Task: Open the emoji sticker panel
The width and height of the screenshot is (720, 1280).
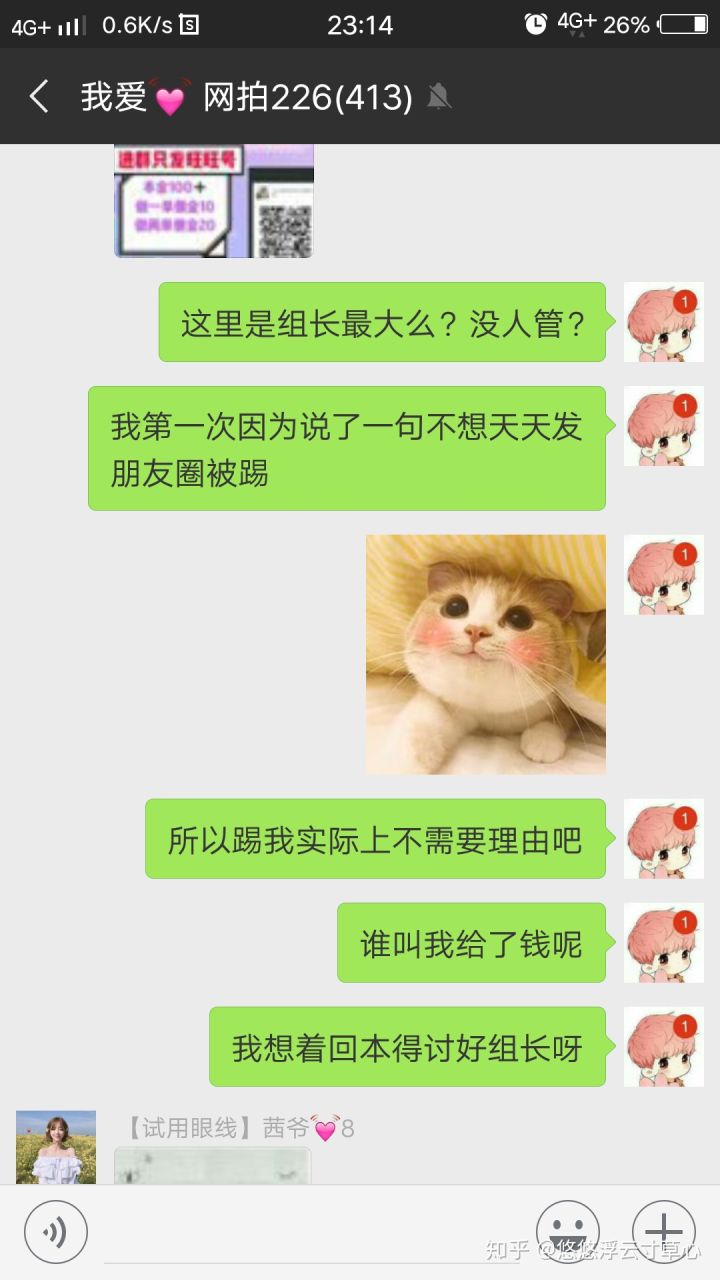Action: click(x=567, y=1231)
